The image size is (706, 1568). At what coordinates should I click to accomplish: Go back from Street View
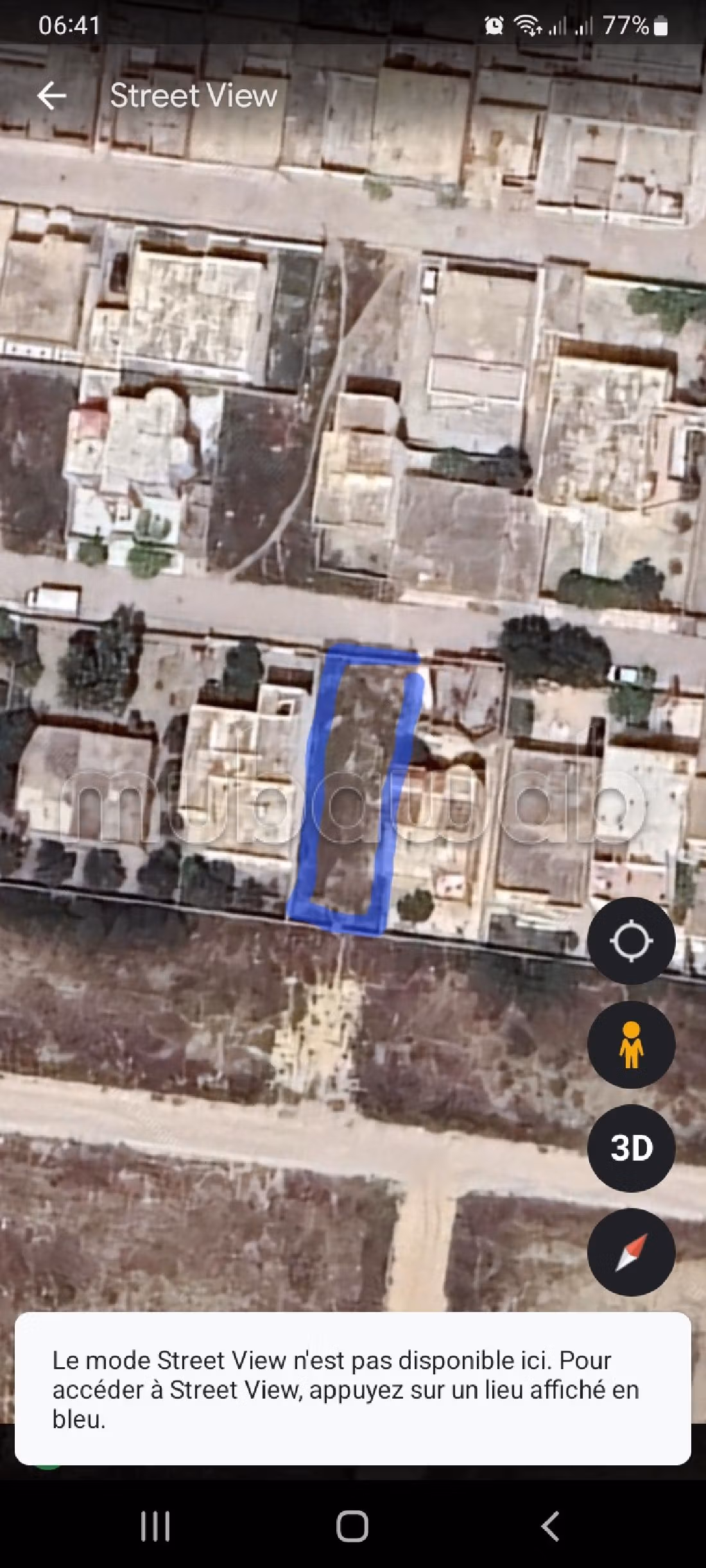click(x=51, y=96)
